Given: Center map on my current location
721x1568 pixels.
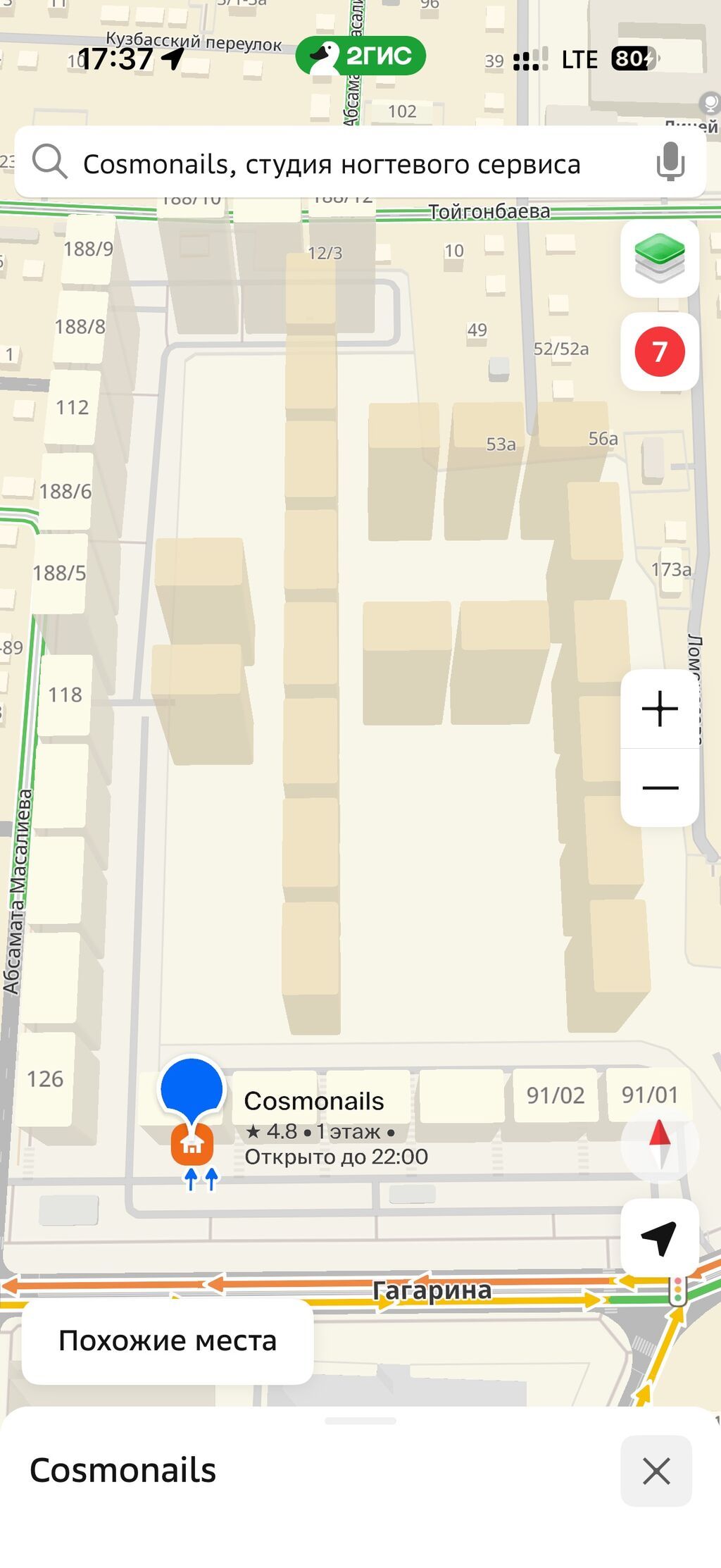Looking at the screenshot, I should pos(660,1238).
